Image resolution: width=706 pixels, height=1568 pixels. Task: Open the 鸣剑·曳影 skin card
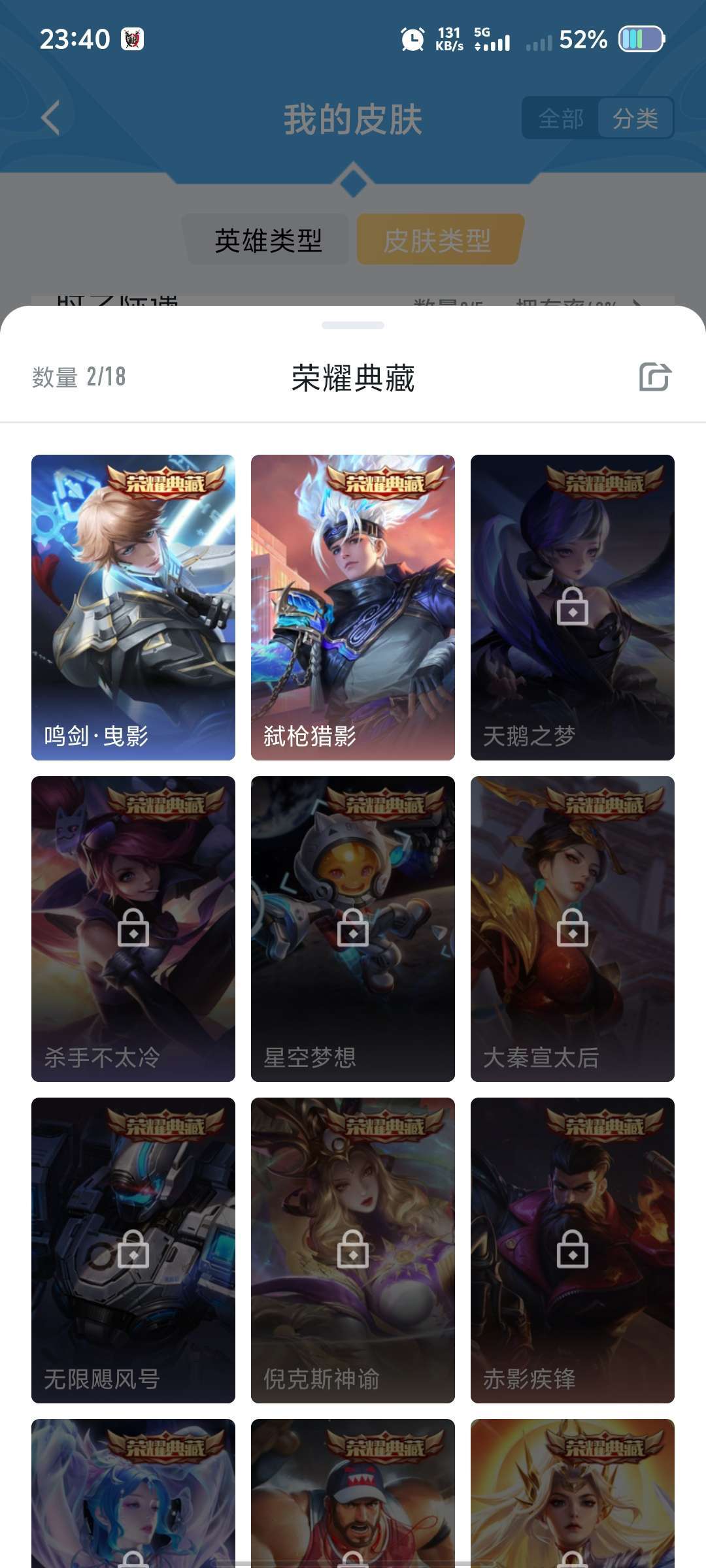pyautogui.click(x=133, y=607)
